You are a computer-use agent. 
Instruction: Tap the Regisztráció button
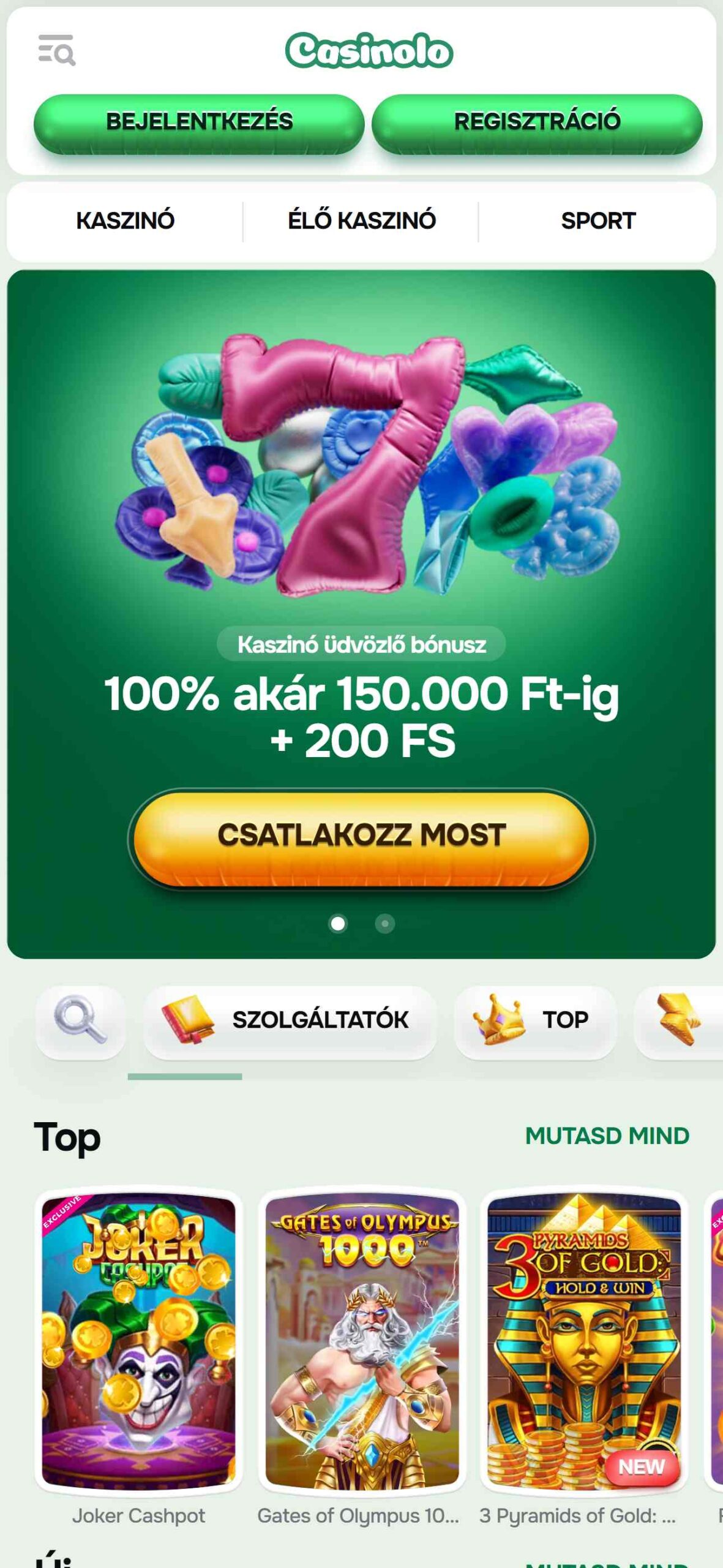(x=537, y=123)
